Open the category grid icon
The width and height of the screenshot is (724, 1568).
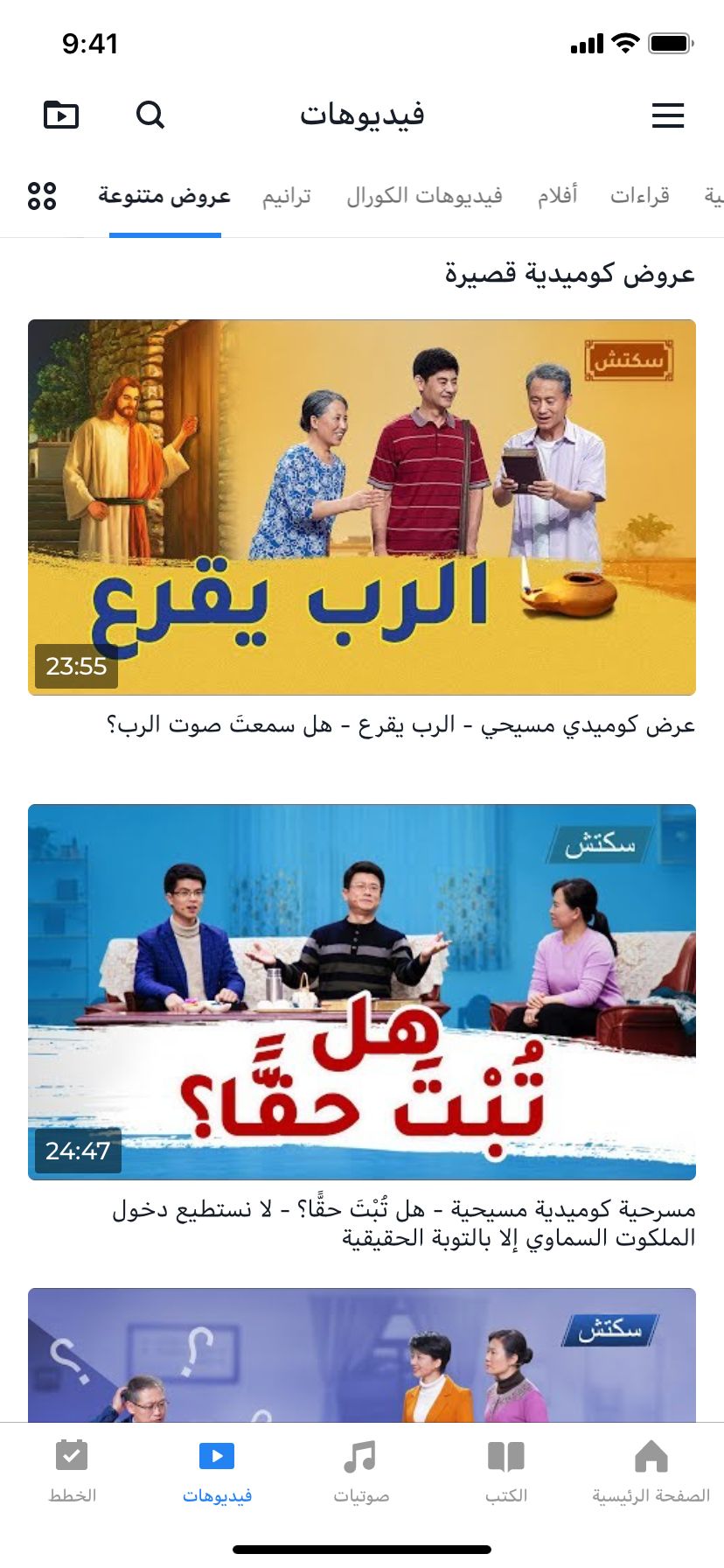pos(42,196)
